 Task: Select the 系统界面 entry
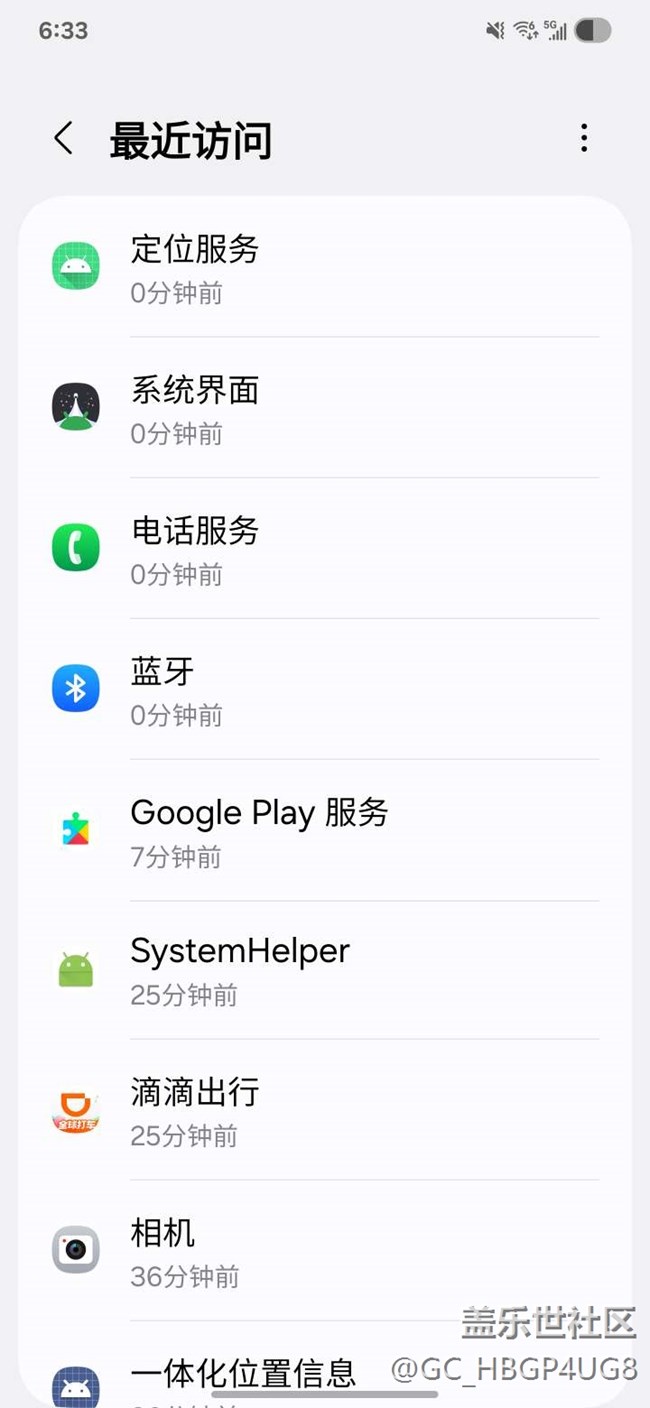325,408
